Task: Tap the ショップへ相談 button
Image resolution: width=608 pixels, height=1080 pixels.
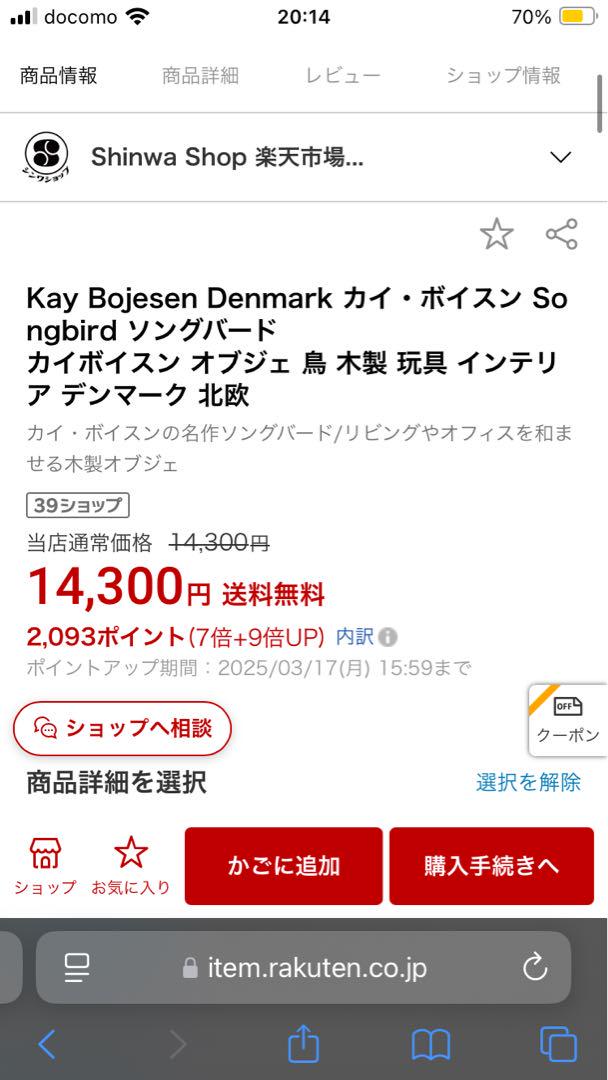Action: coord(123,728)
